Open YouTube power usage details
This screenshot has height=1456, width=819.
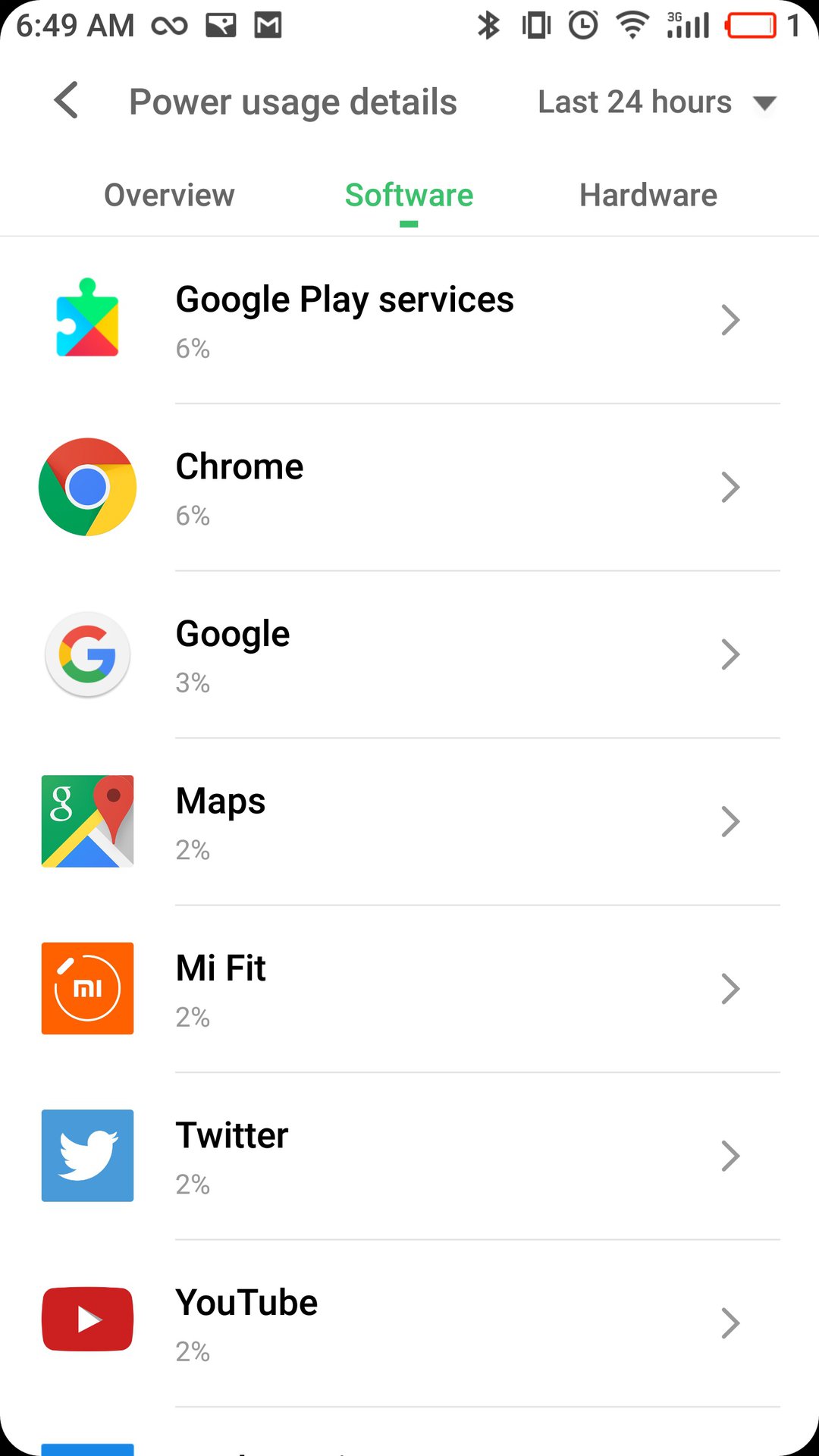tap(409, 1323)
